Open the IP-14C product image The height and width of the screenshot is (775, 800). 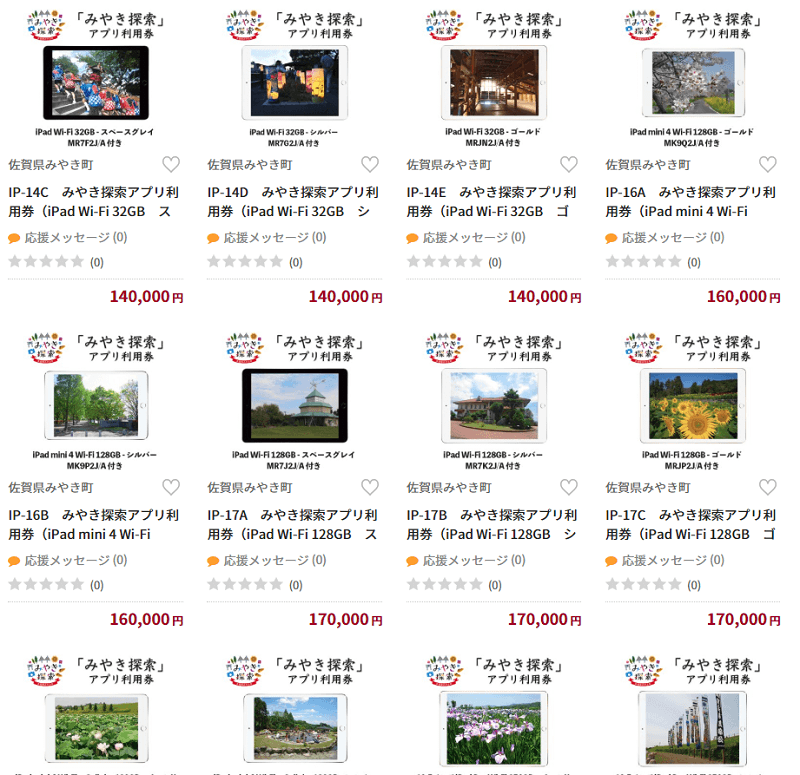point(96,84)
